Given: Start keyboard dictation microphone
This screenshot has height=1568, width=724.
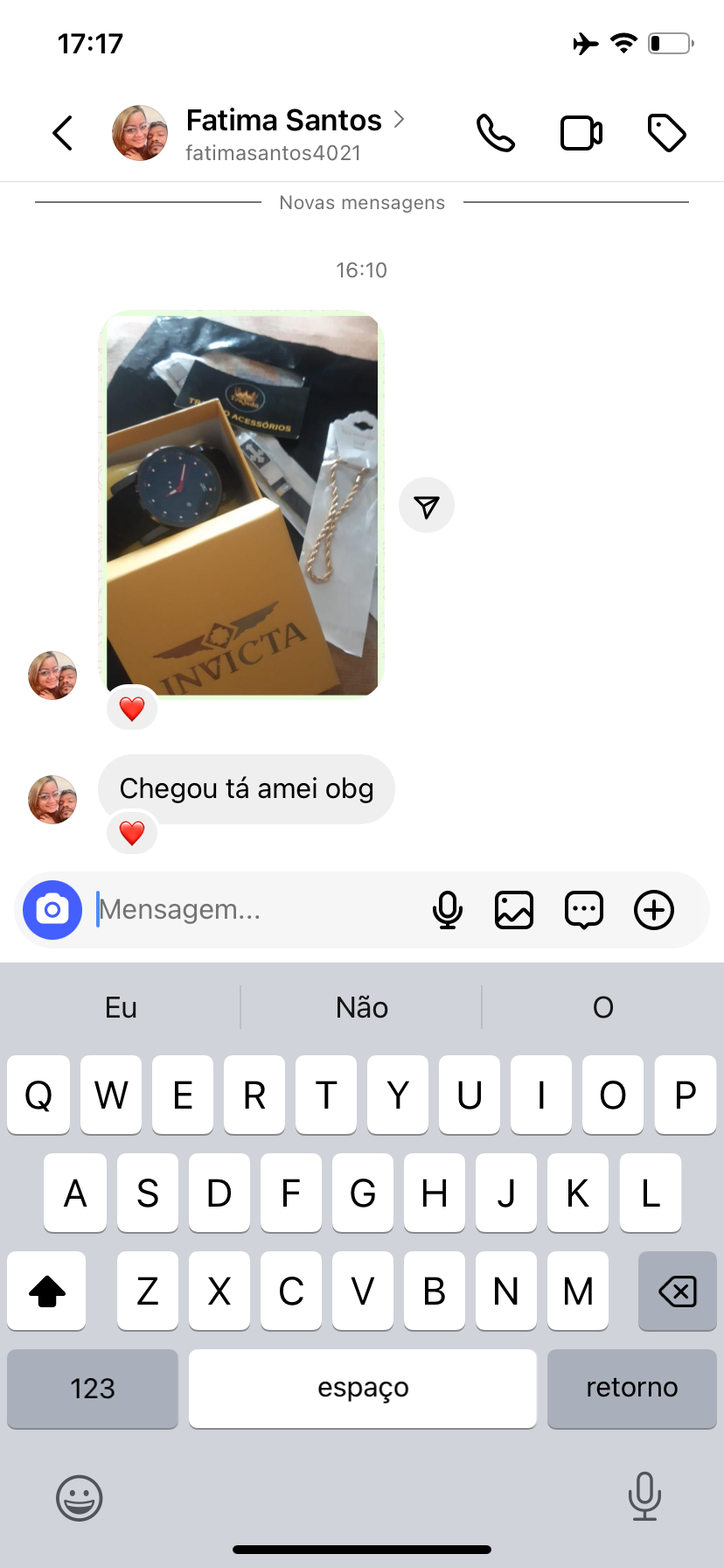Looking at the screenshot, I should [644, 1496].
